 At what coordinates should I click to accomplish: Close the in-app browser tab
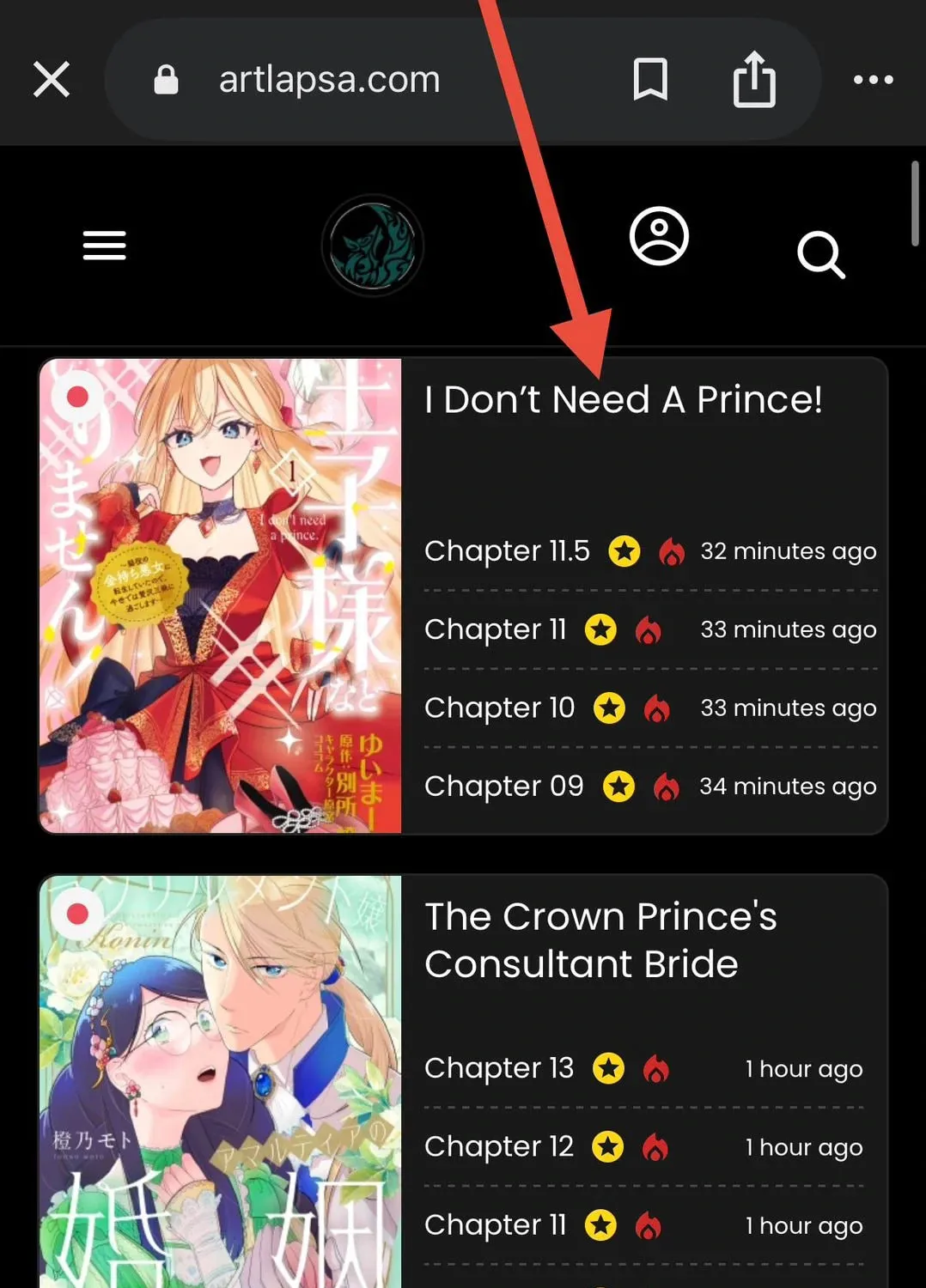(52, 80)
